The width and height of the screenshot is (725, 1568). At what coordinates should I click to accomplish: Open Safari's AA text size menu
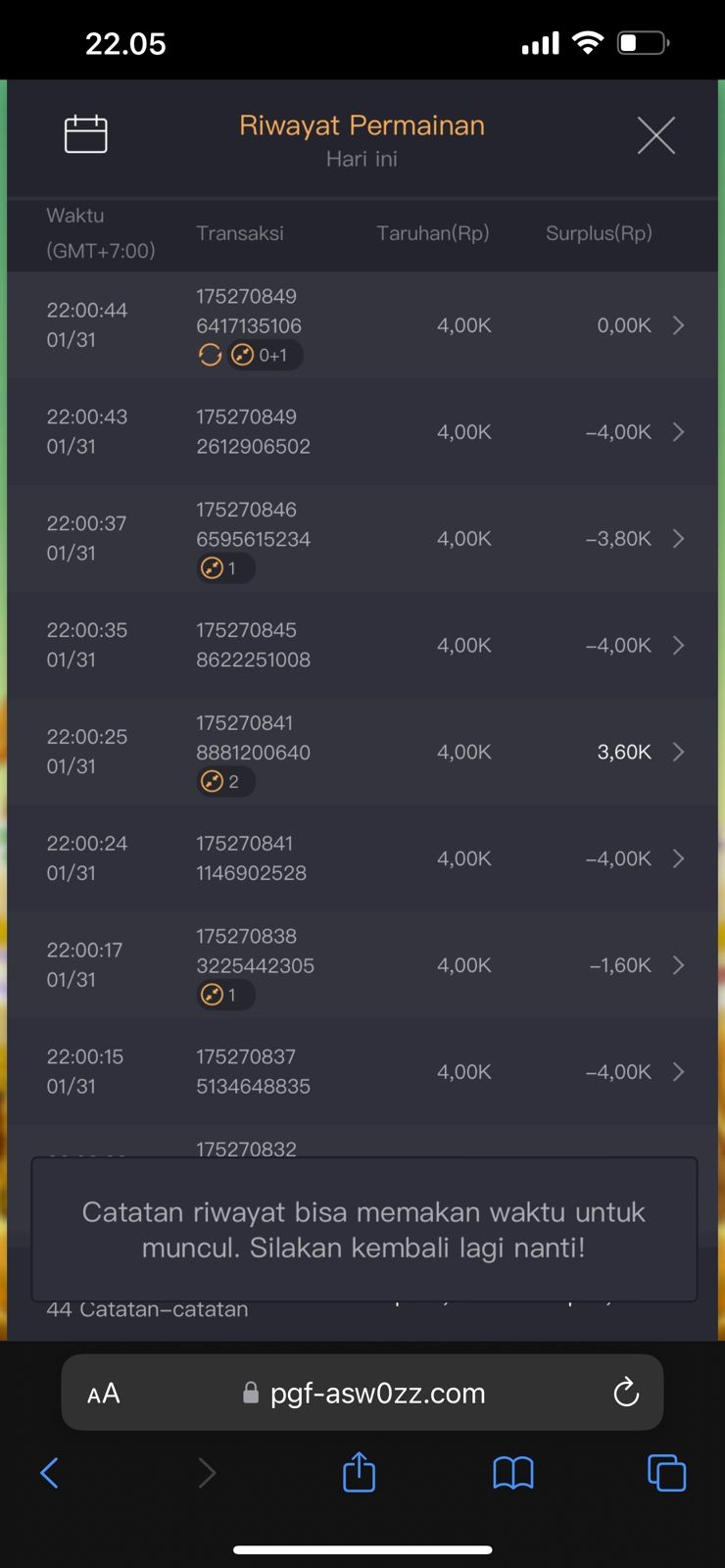pos(104,1394)
